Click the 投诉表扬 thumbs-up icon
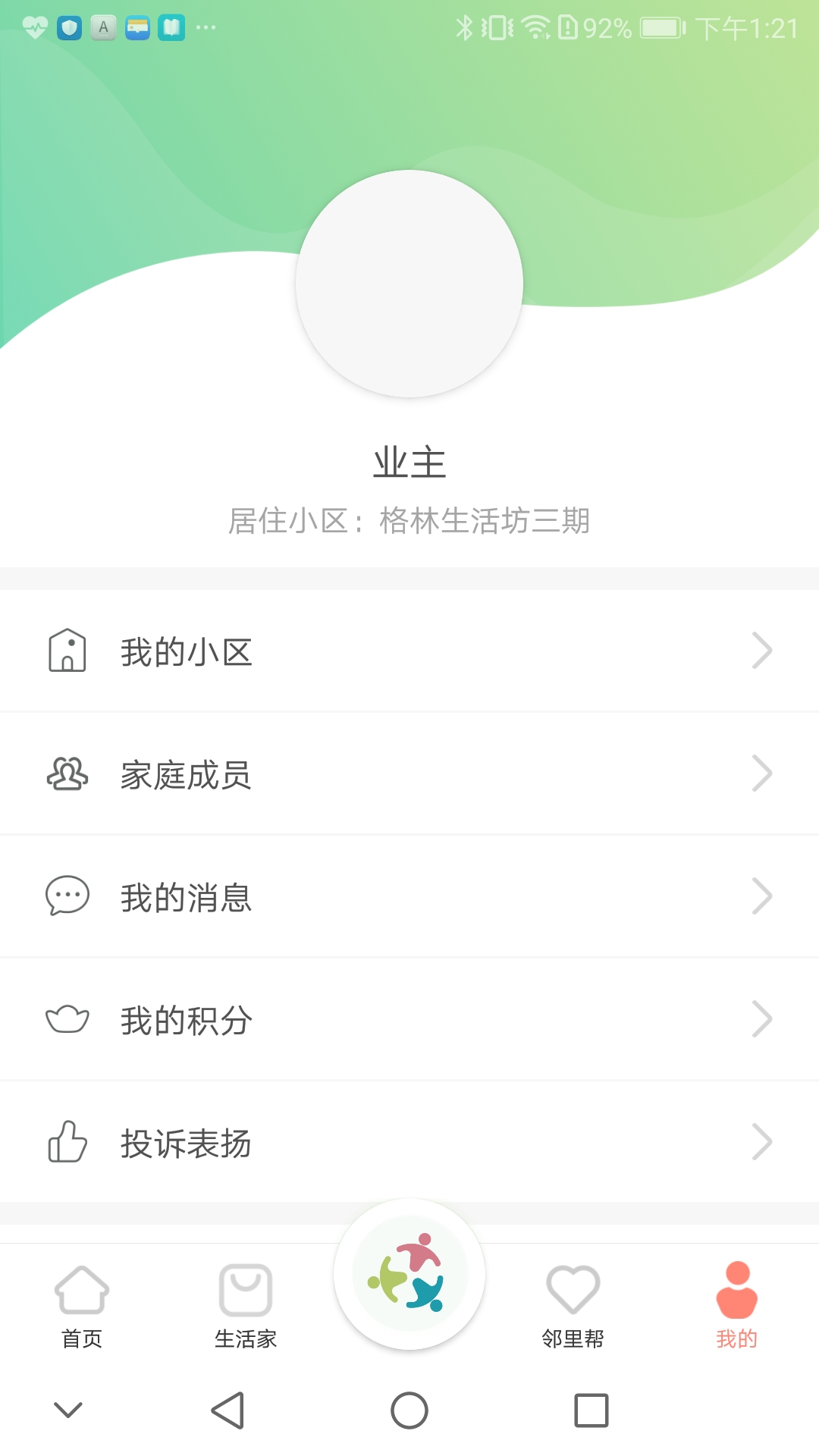Viewport: 819px width, 1456px height. click(x=67, y=1142)
